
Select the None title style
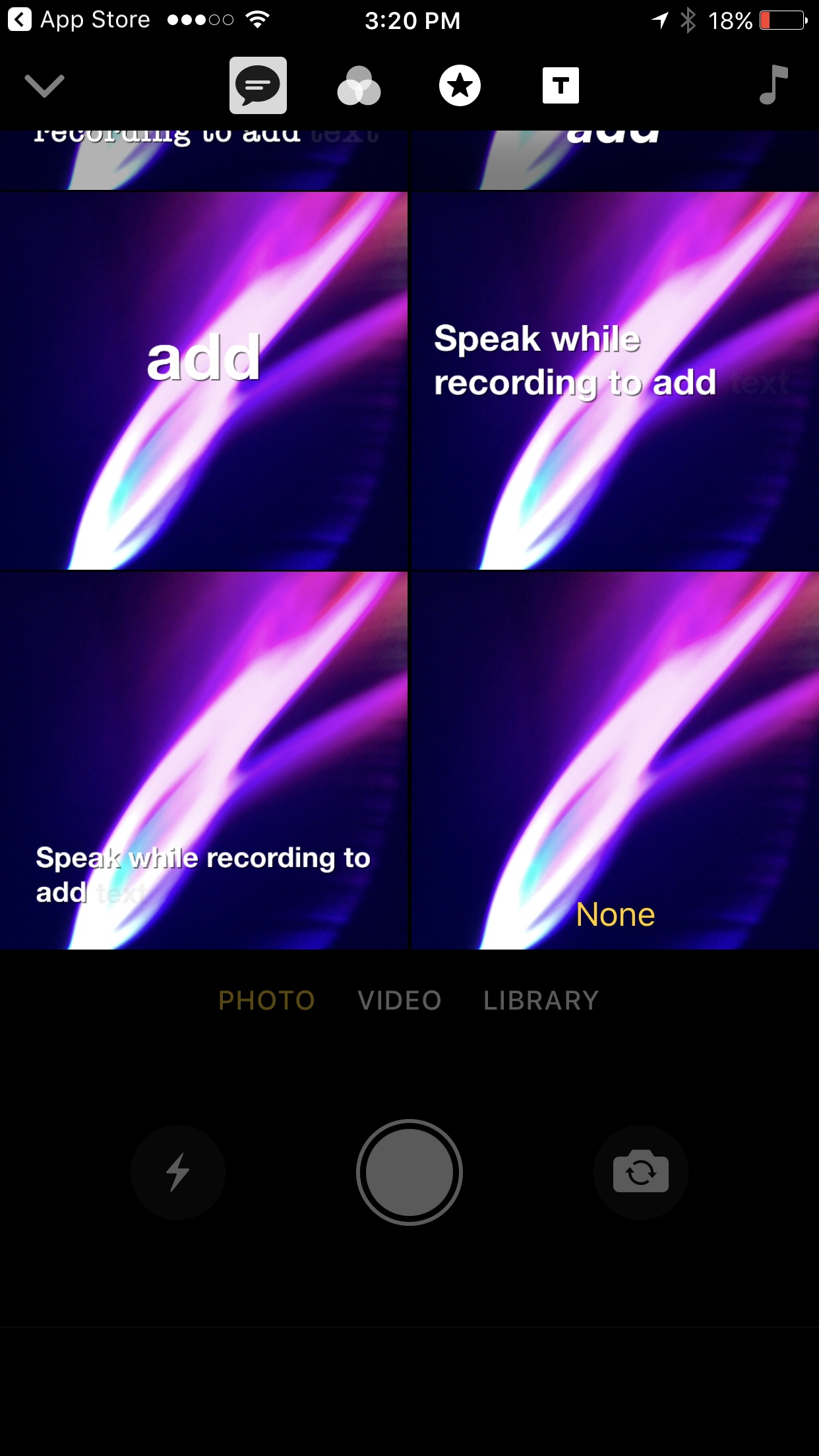click(x=615, y=761)
